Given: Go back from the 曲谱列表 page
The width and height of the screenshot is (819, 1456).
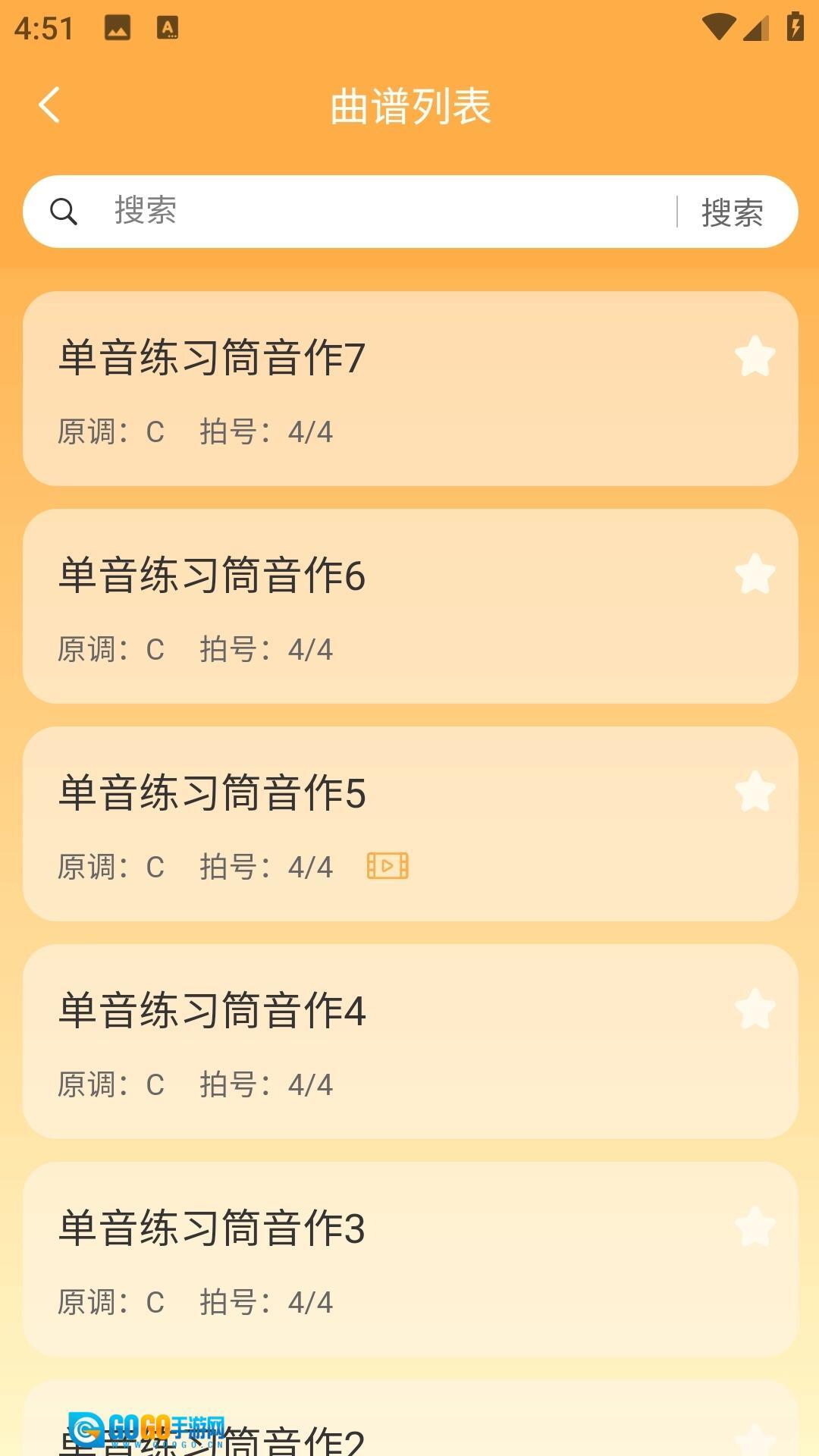Looking at the screenshot, I should coord(49,105).
